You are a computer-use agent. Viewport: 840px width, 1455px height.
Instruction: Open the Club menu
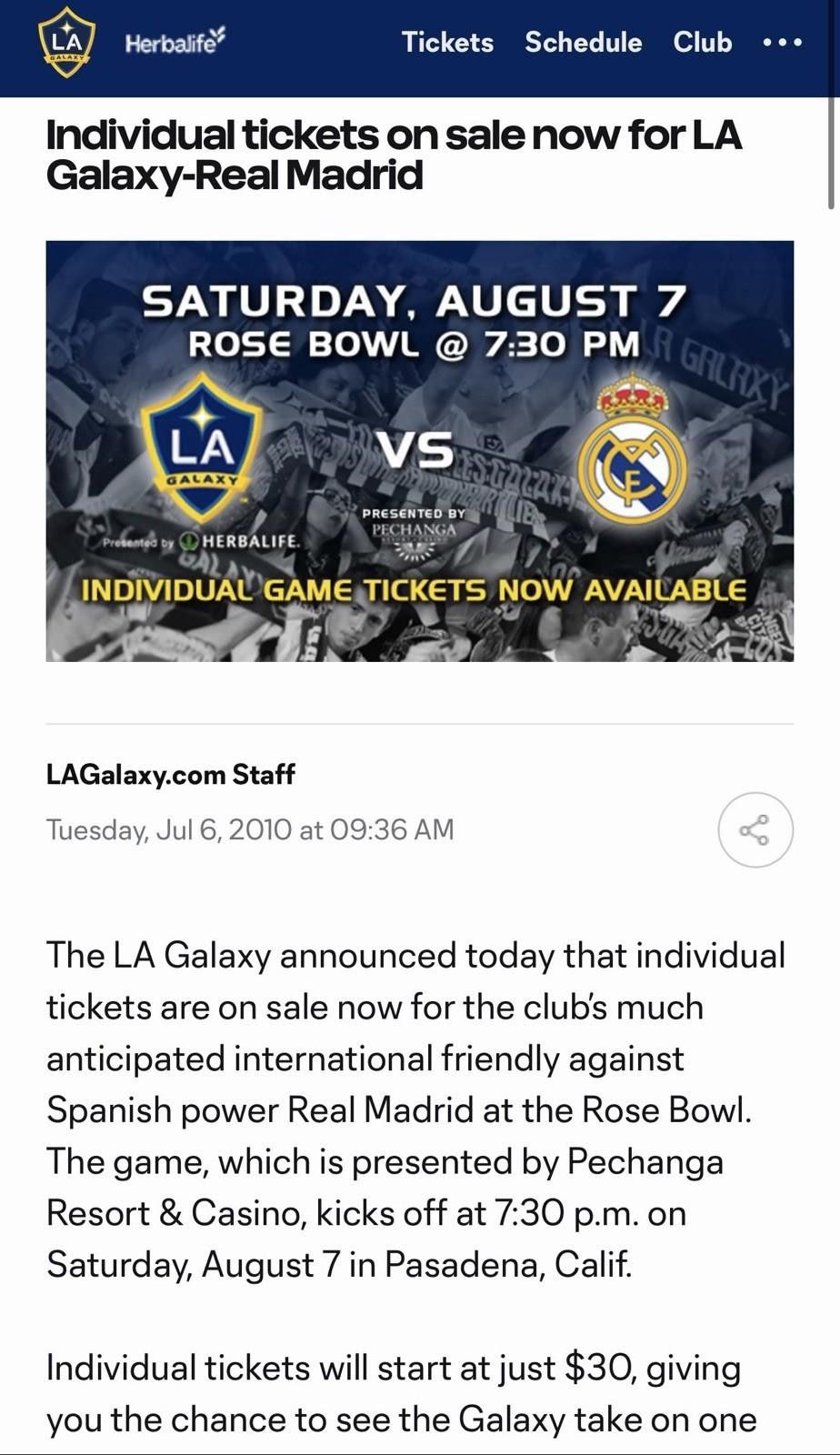point(702,42)
